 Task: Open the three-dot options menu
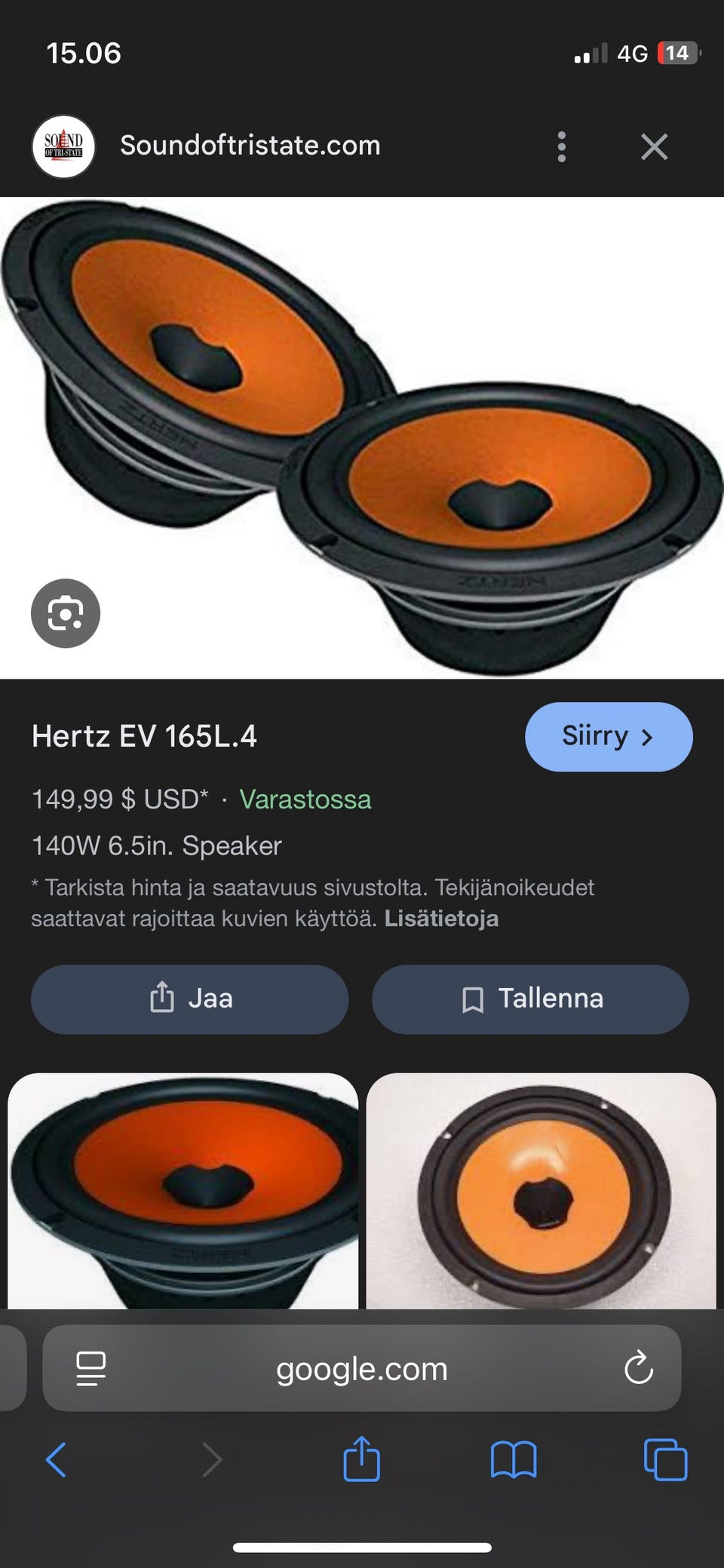pos(562,146)
